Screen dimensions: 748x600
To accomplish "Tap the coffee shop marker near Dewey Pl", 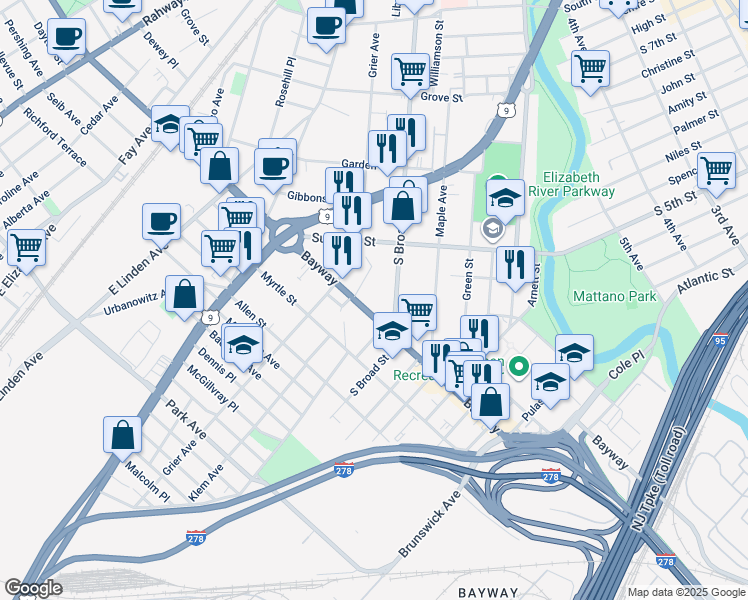I will click(x=66, y=38).
